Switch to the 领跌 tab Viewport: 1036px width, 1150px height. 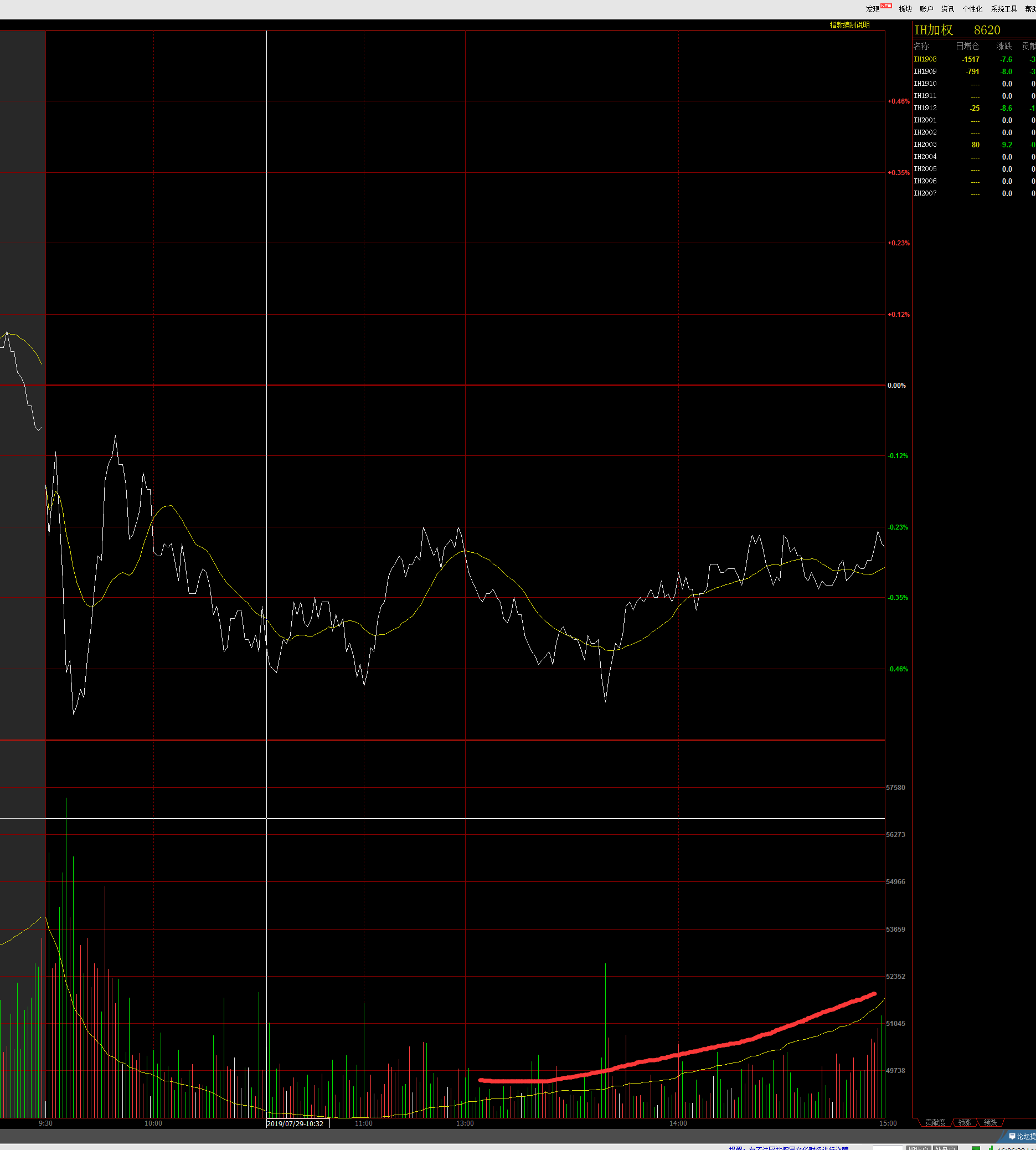point(990,1122)
